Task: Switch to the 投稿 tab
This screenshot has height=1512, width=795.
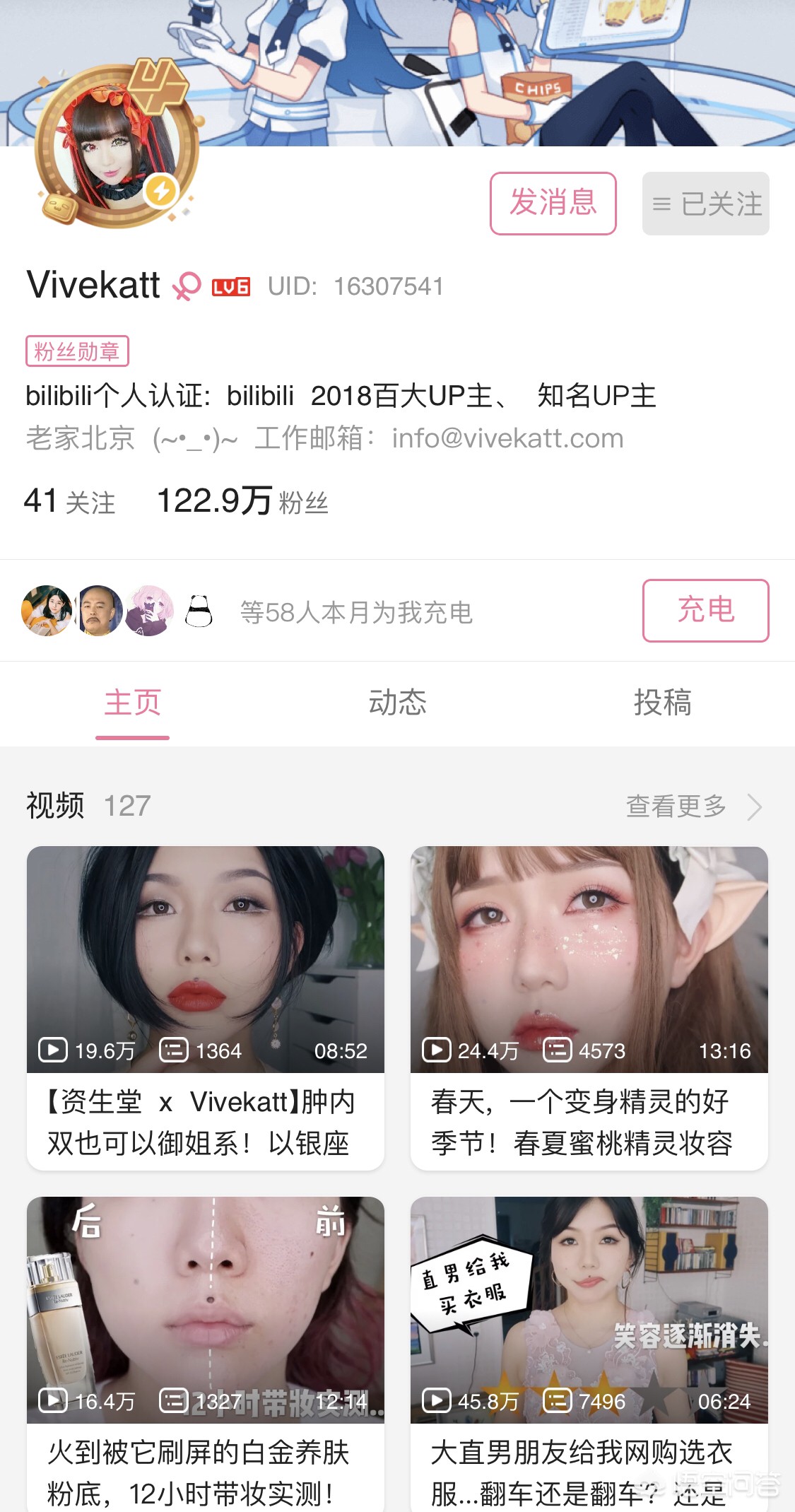Action: pos(662,703)
